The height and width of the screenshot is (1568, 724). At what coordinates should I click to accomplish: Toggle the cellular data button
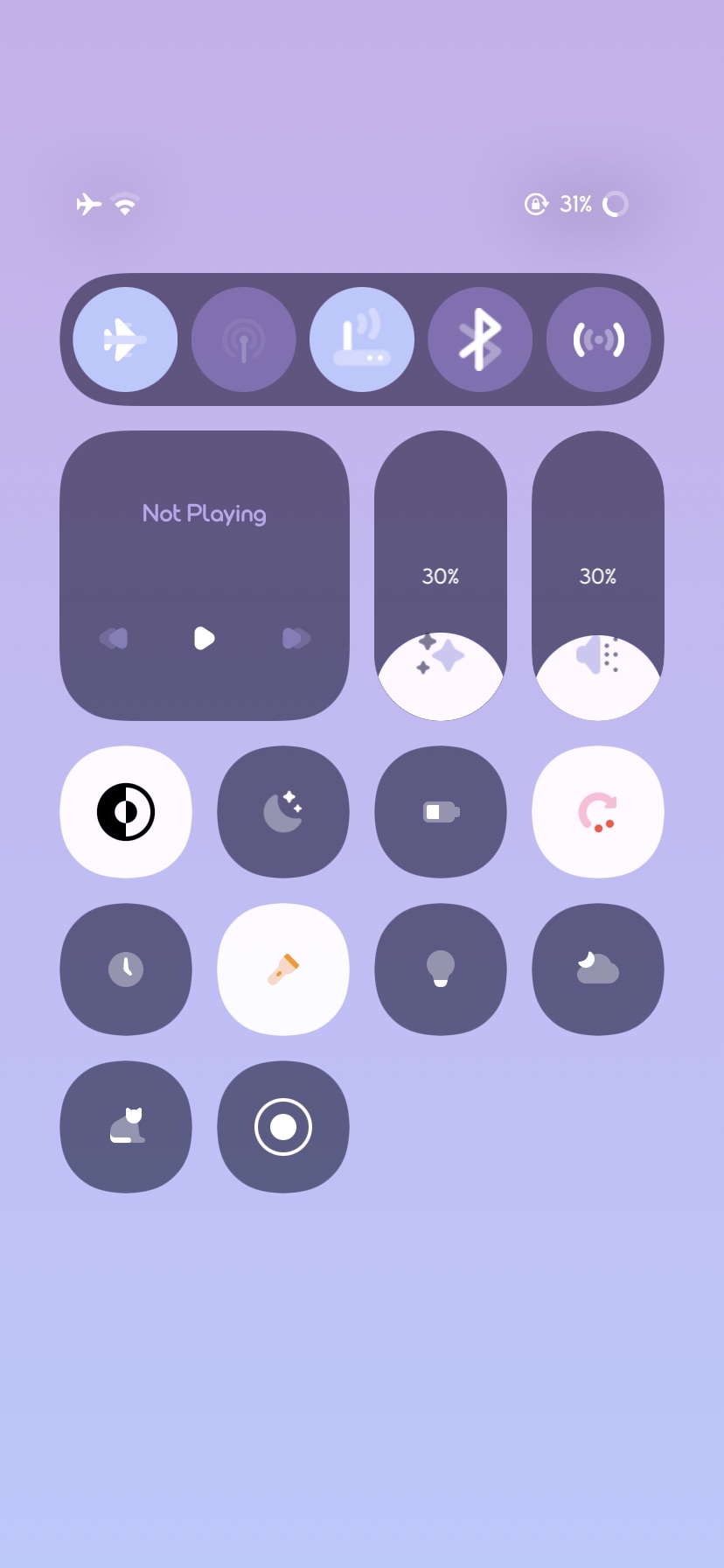click(243, 339)
